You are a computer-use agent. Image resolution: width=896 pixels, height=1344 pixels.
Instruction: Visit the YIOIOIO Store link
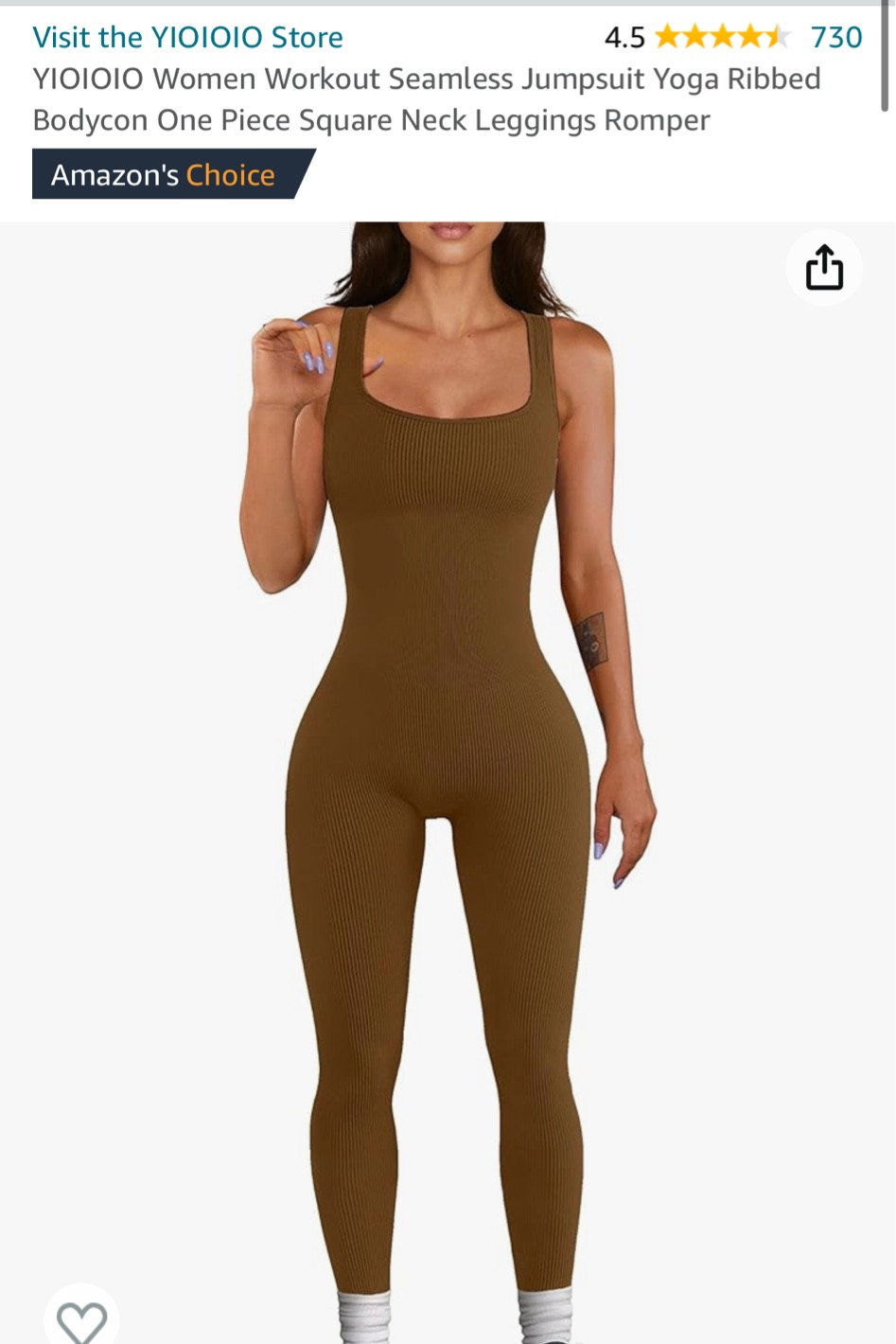point(187,37)
